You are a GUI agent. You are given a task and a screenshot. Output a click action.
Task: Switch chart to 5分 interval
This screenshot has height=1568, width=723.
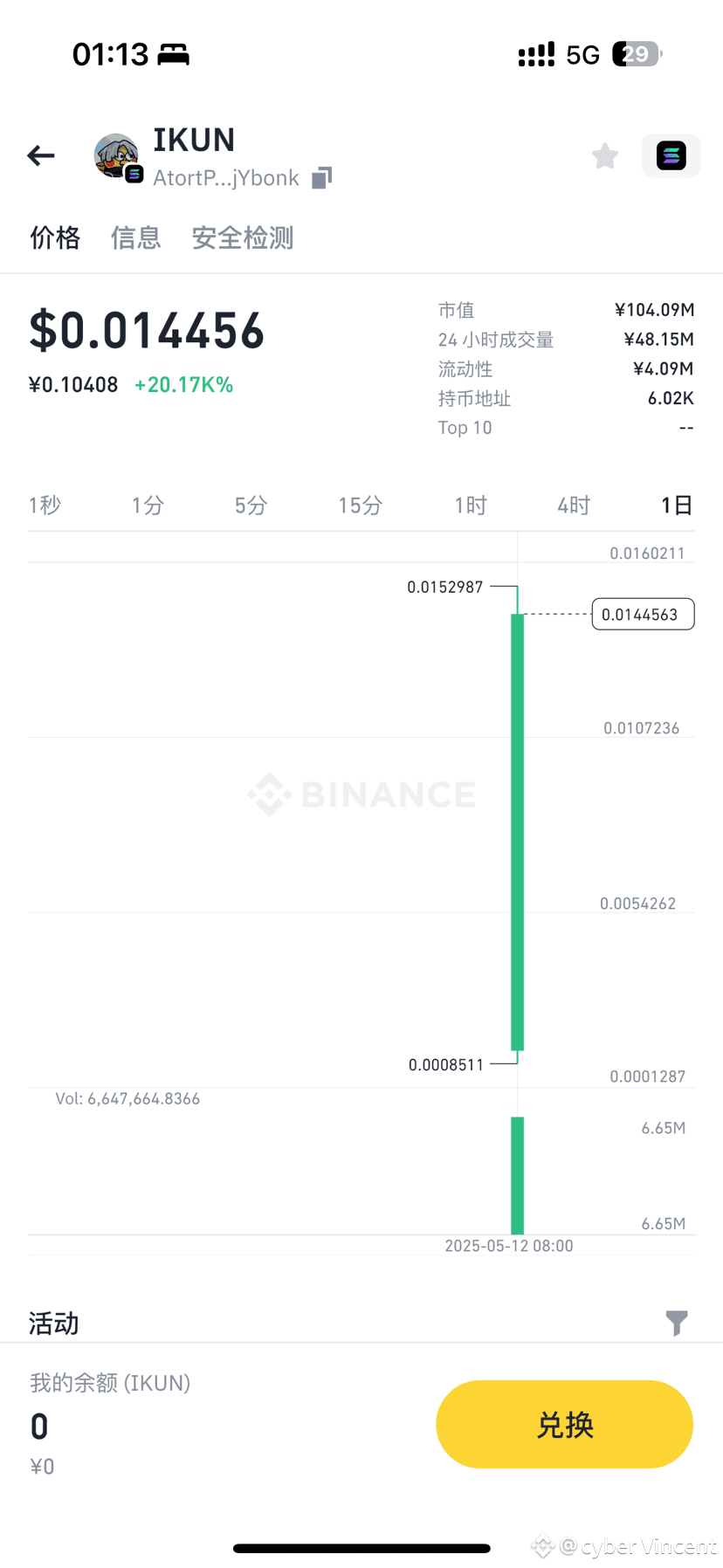click(251, 505)
